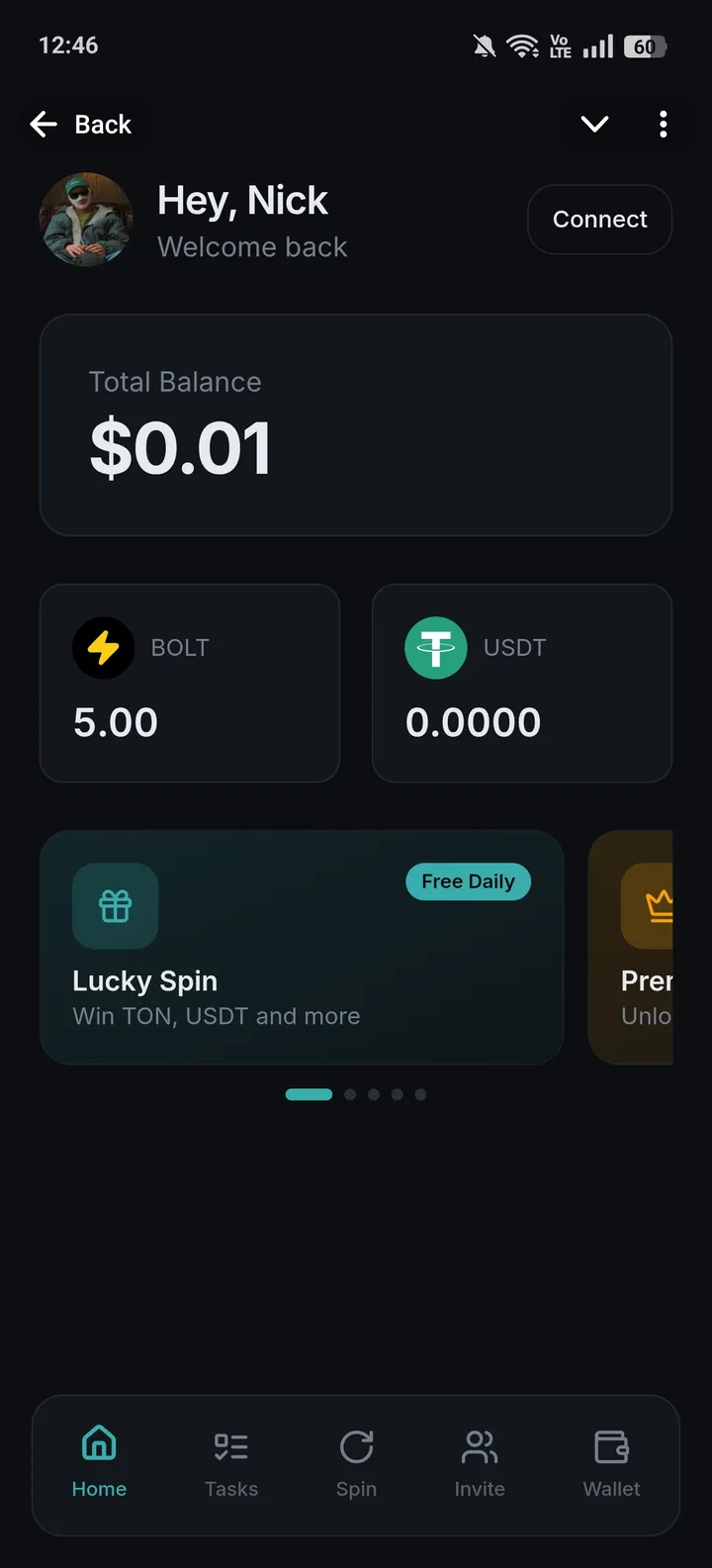
Task: Switch to the Invite tab
Action: click(480, 1464)
